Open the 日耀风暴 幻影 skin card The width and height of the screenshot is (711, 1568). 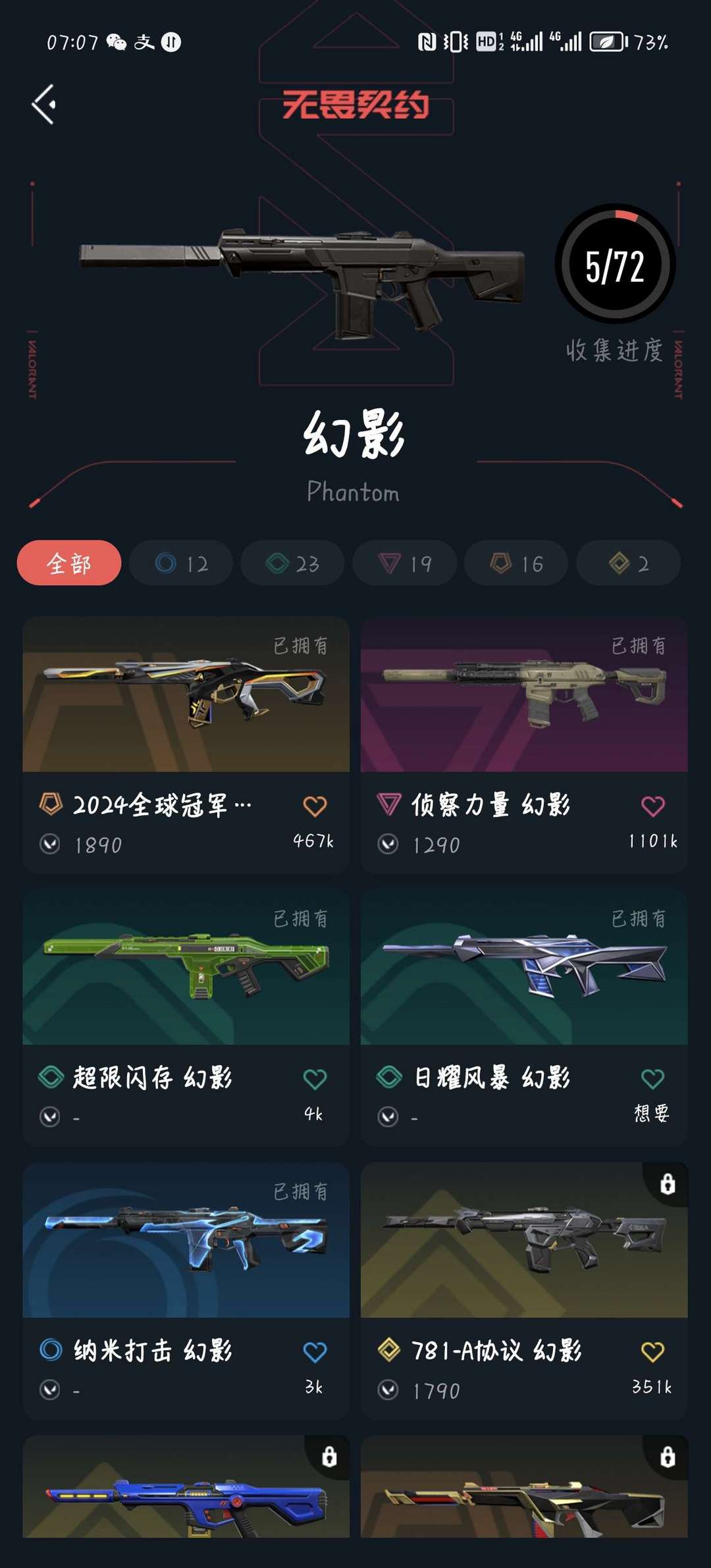click(524, 1018)
